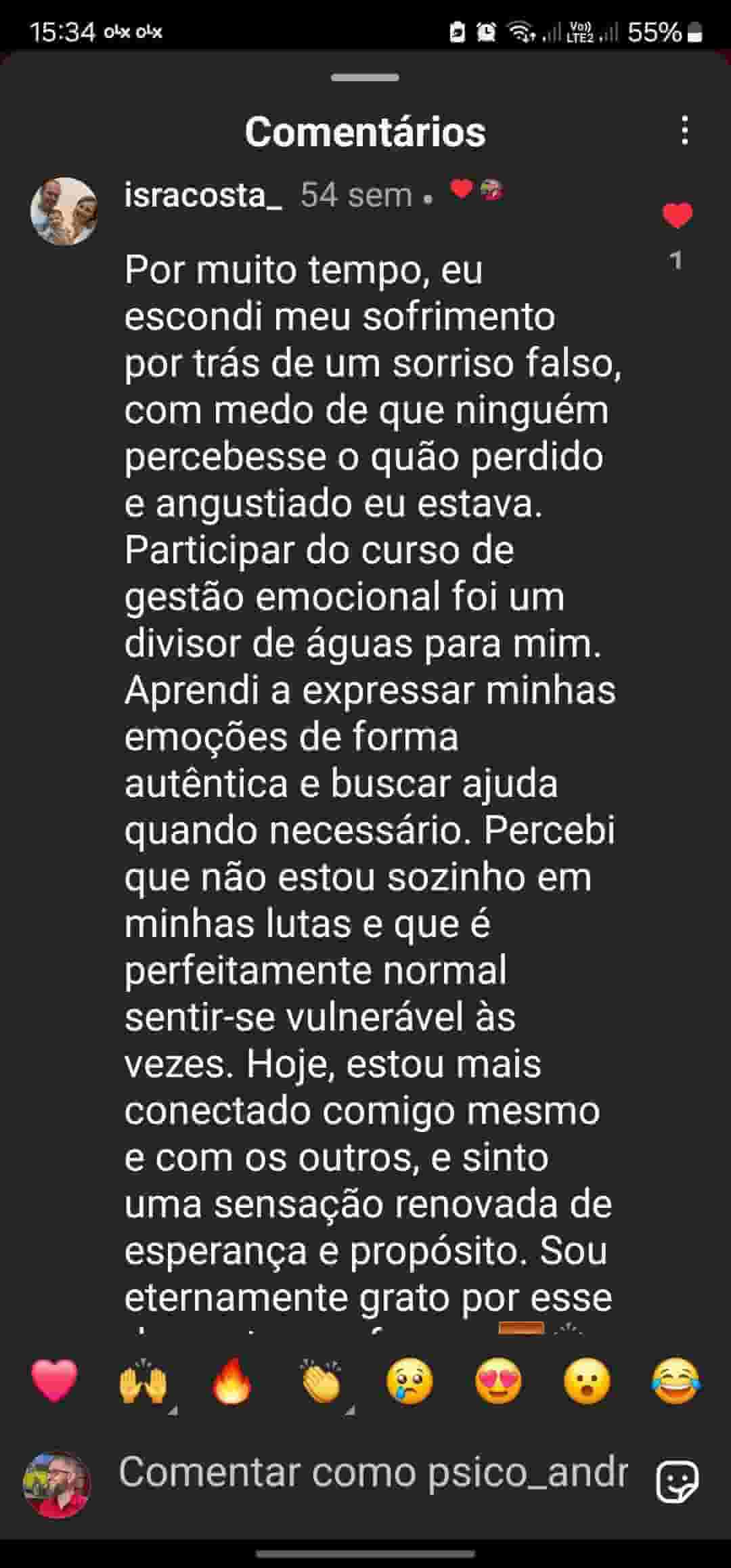The height and width of the screenshot is (1568, 731).
Task: Insert the heart-eyes emoji
Action: (x=499, y=1381)
